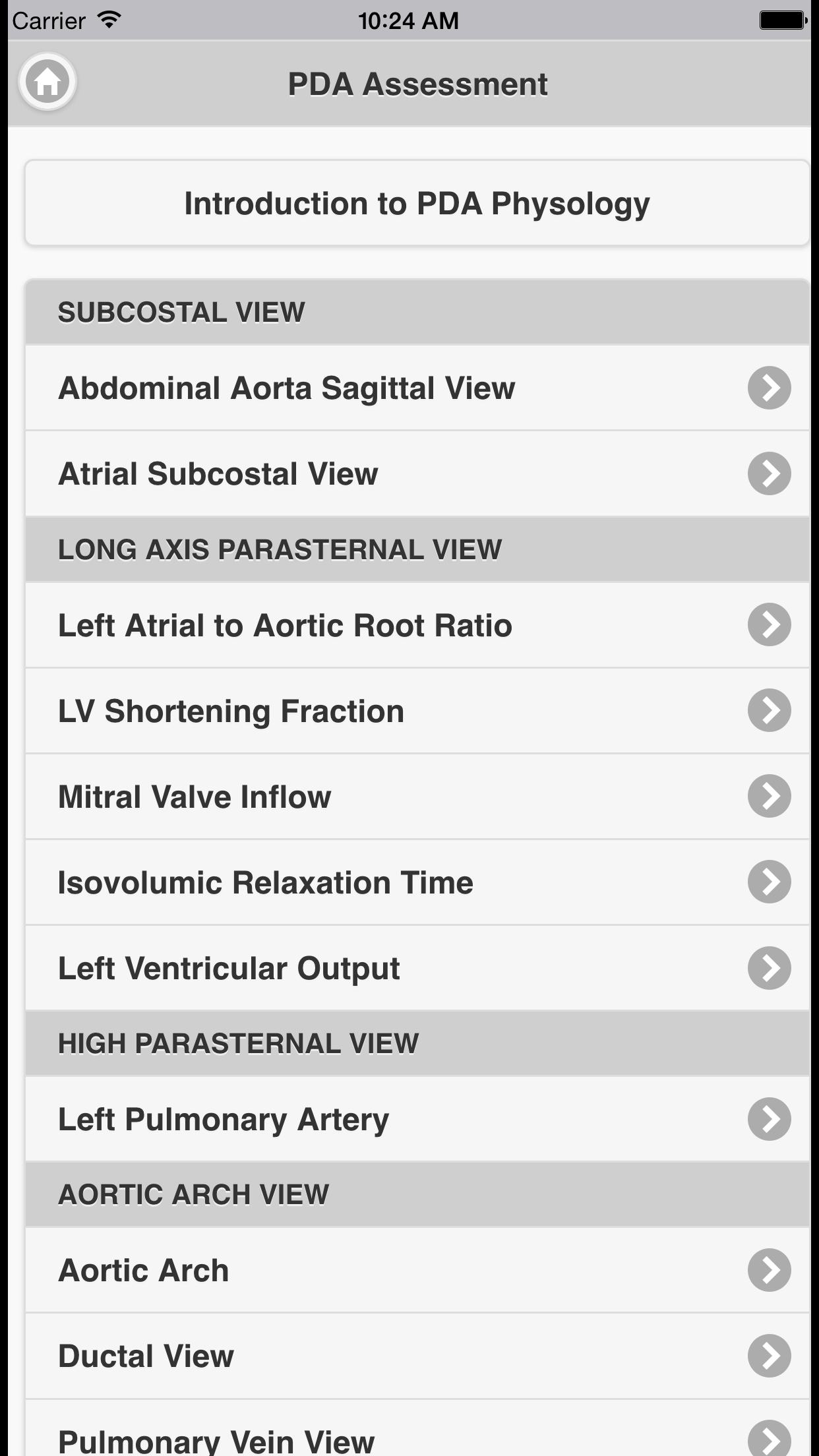Image resolution: width=819 pixels, height=1456 pixels.
Task: Open Abdominal Aorta Sagittal View
Action: [x=417, y=388]
